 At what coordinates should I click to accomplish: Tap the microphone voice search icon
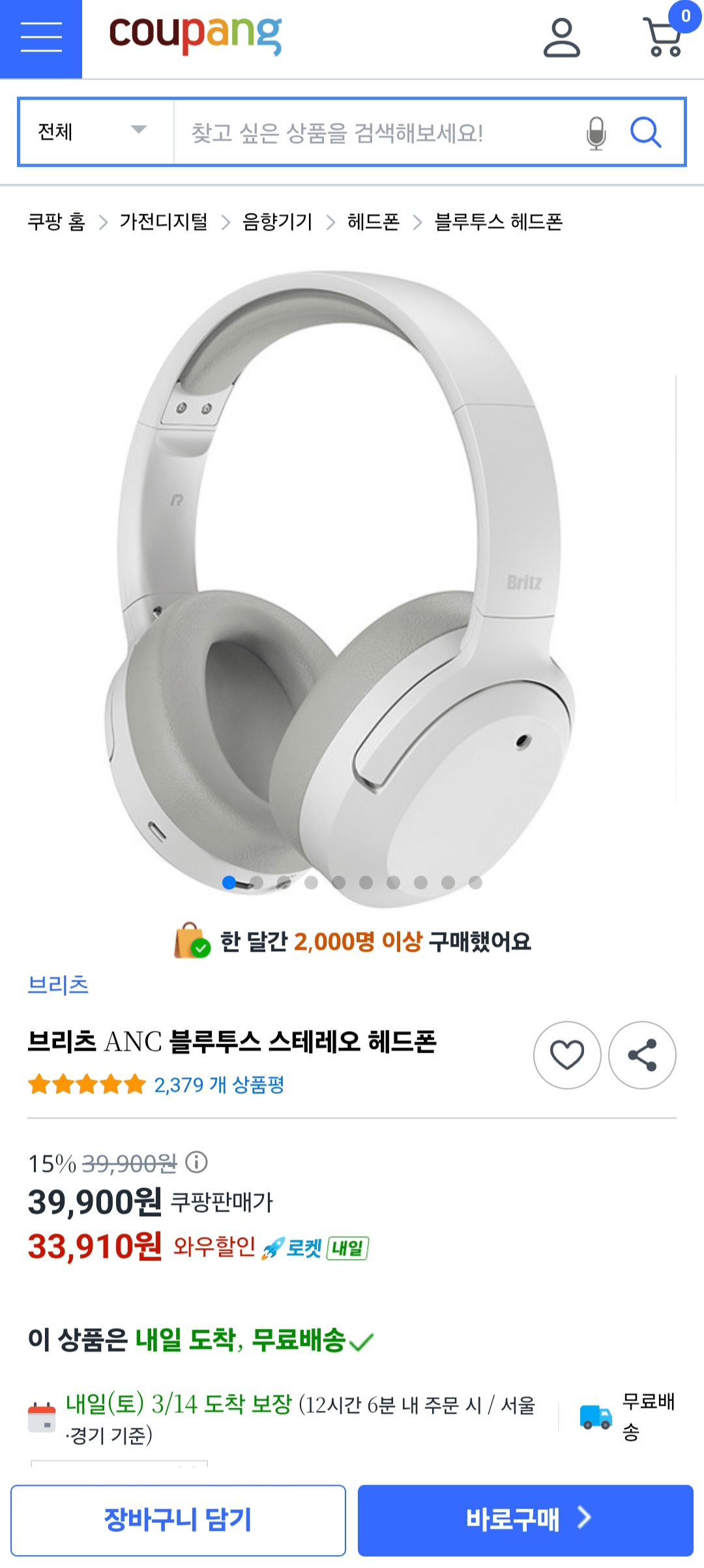[x=596, y=132]
